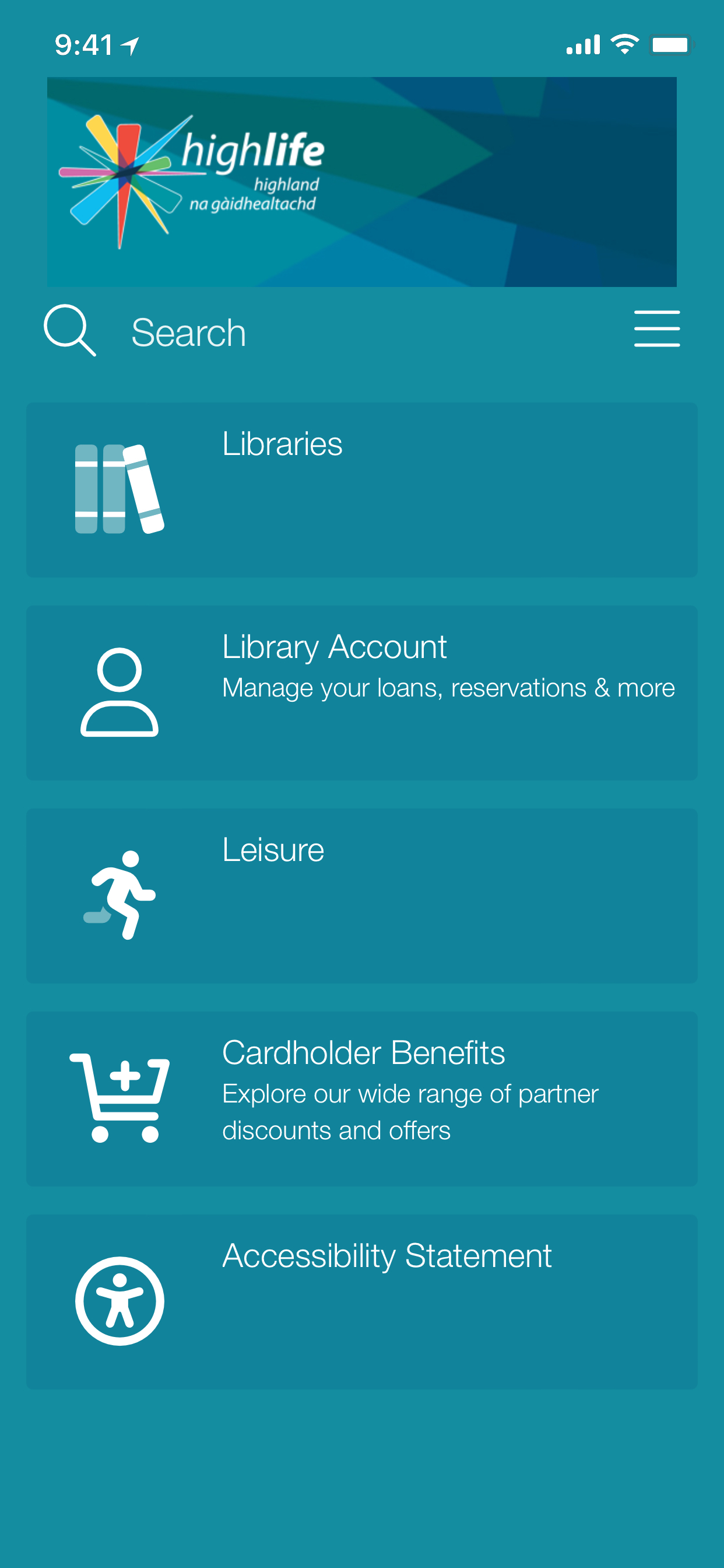Image resolution: width=724 pixels, height=1568 pixels.
Task: Tap the Wi-Fi indicator in the status bar
Action: pos(625,43)
